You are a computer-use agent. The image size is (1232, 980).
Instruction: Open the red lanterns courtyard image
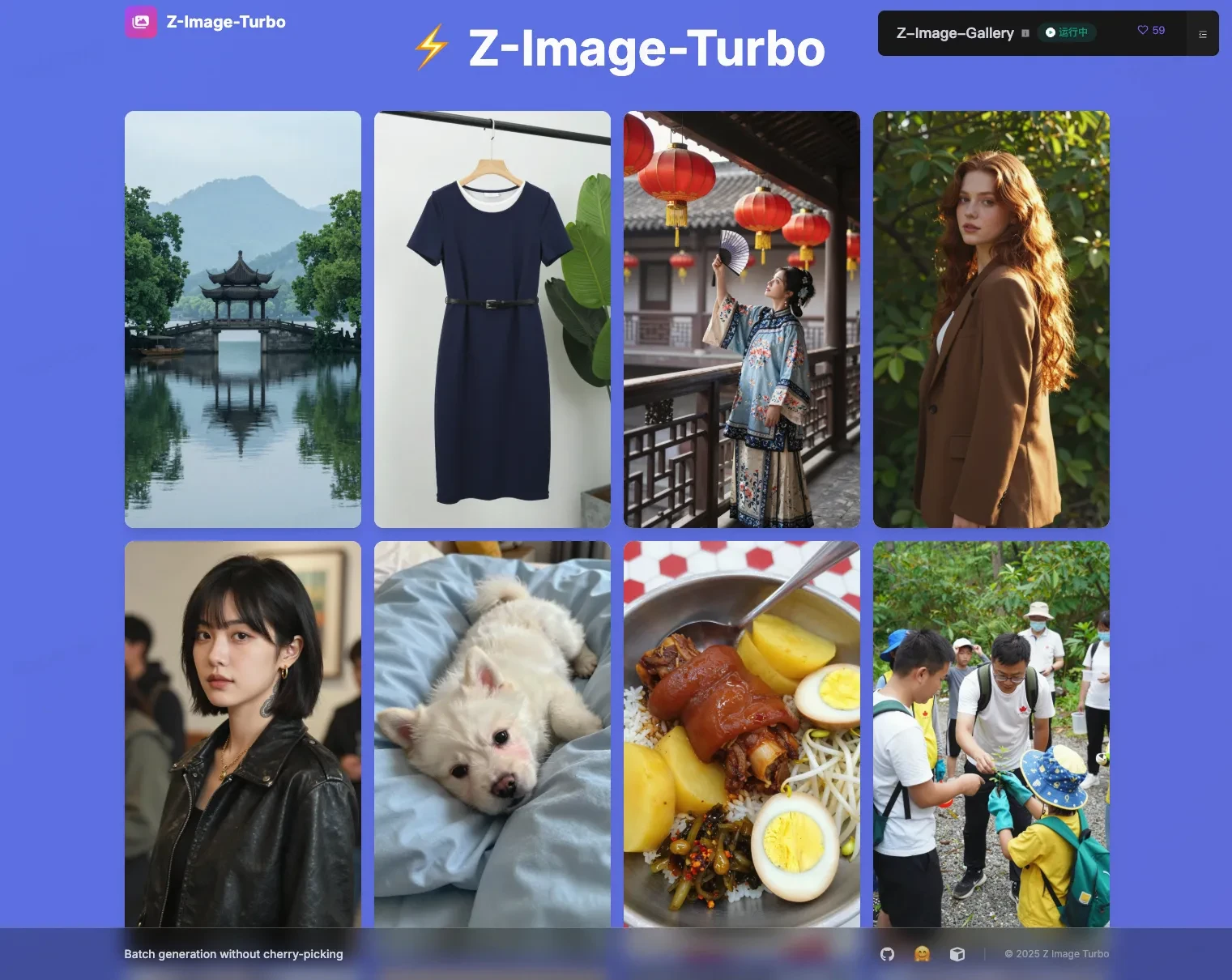point(742,319)
